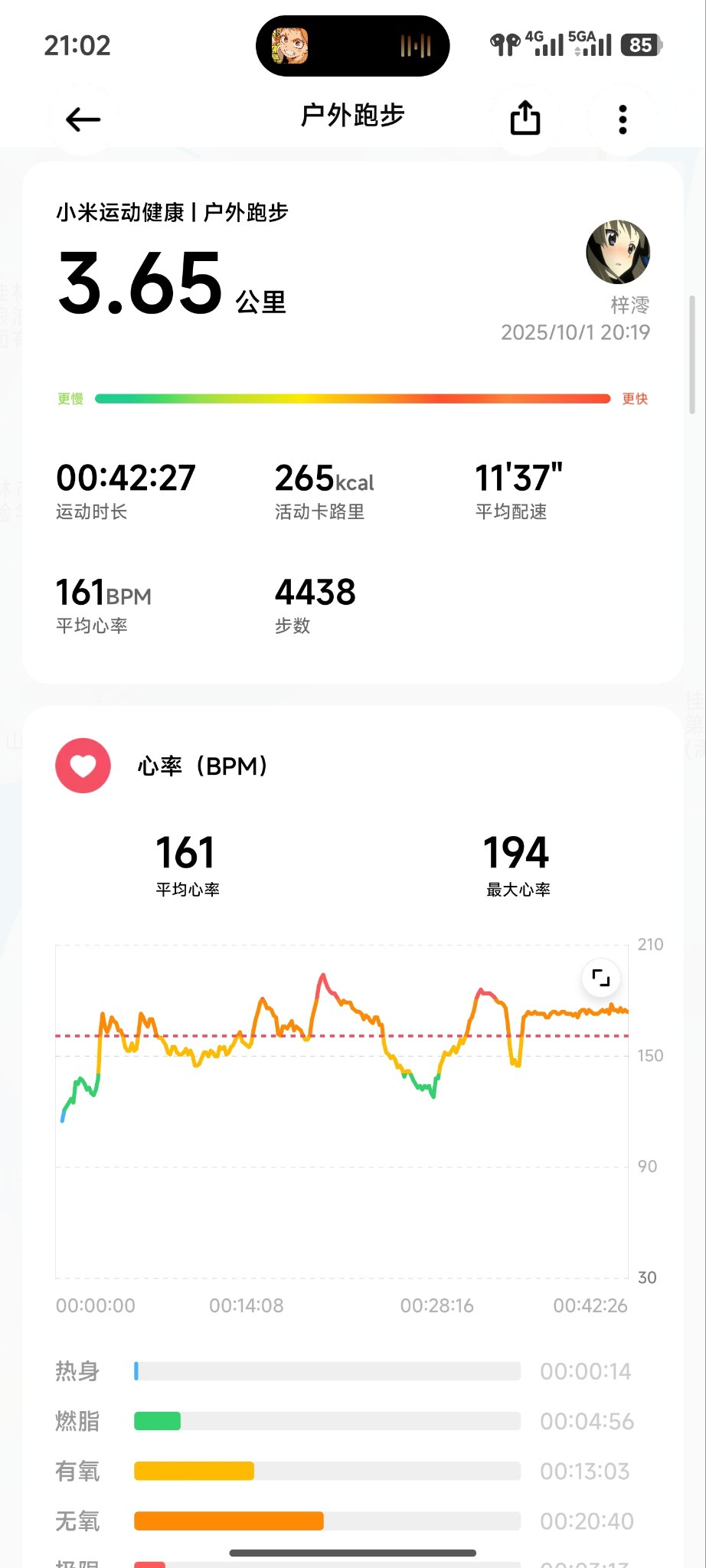Share this outdoor running record
The image size is (706, 1568).
[525, 119]
